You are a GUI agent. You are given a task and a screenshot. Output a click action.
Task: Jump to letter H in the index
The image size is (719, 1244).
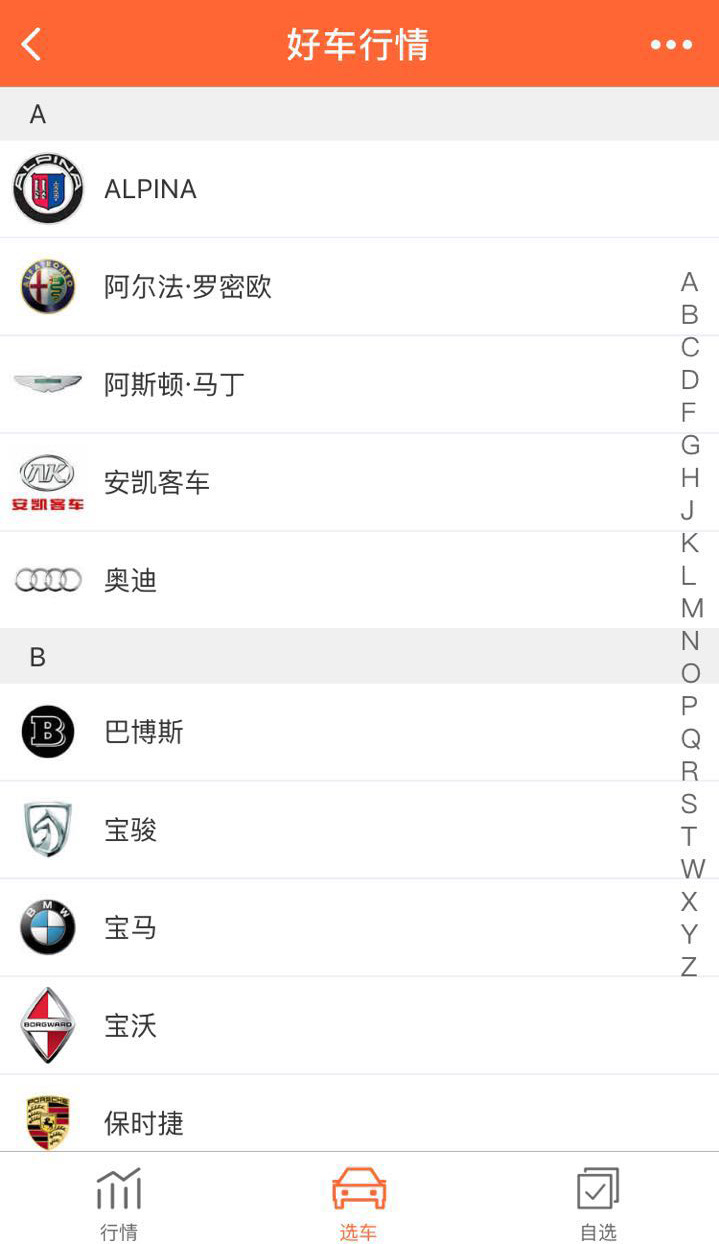click(x=689, y=478)
